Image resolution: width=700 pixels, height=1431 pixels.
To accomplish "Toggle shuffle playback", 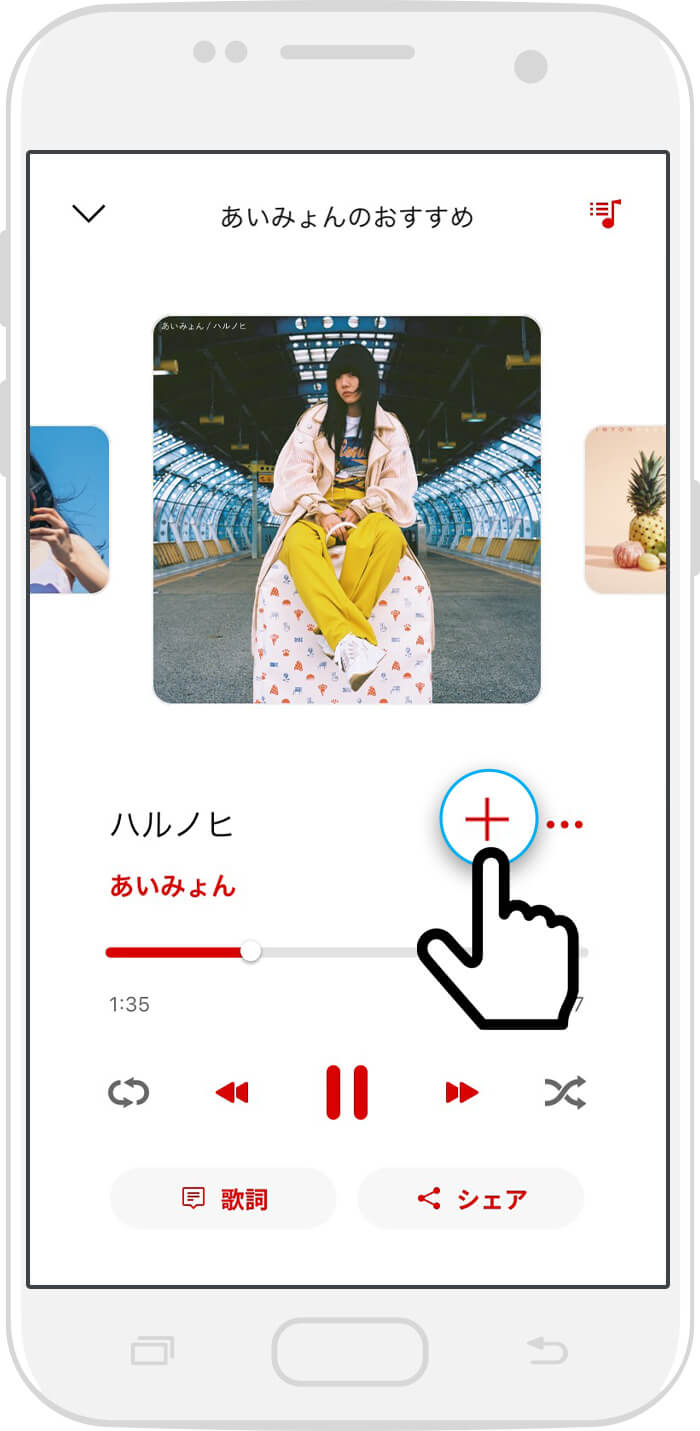I will pos(565,1092).
